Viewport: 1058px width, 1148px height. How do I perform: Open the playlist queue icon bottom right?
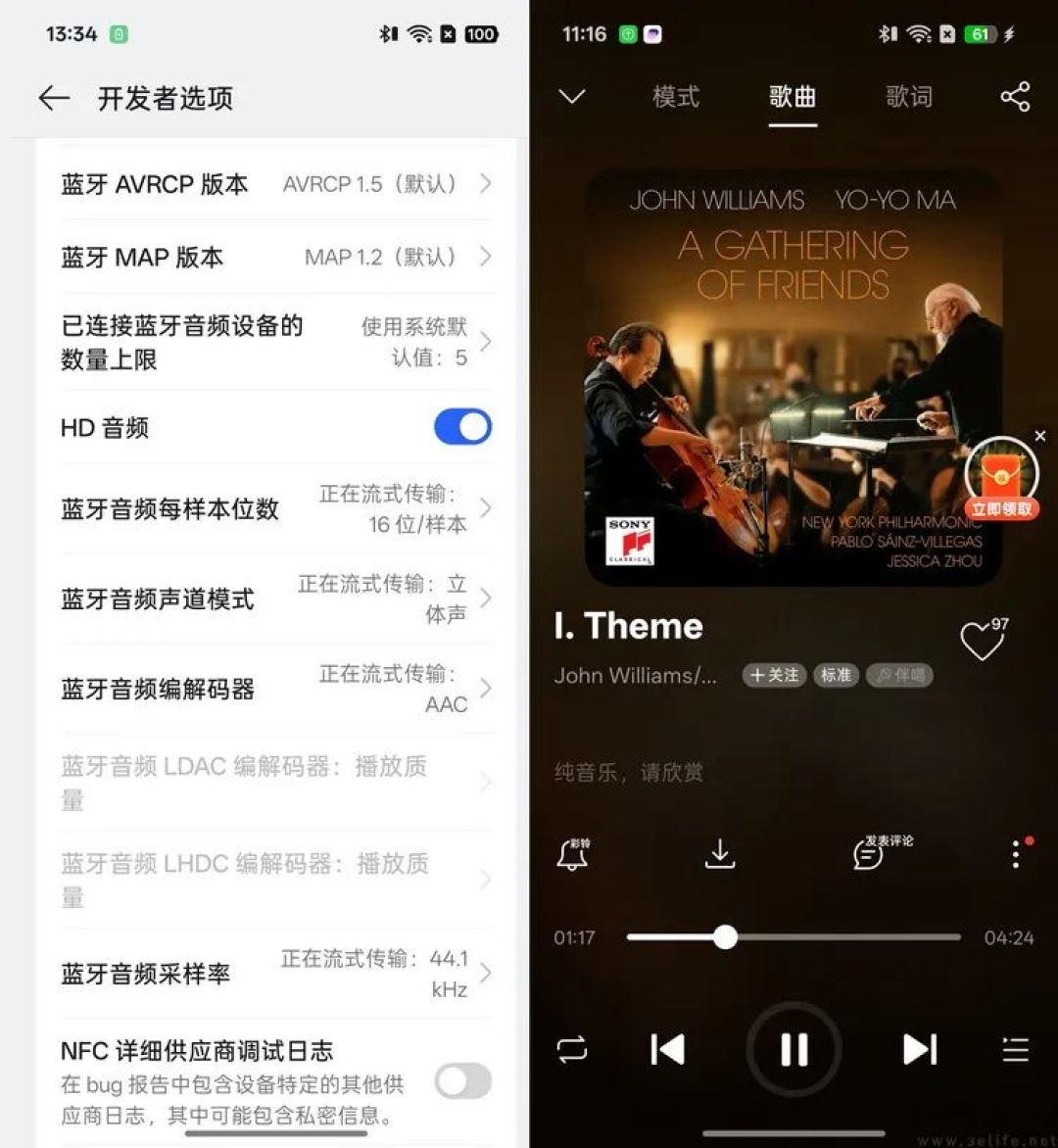click(x=1015, y=1048)
